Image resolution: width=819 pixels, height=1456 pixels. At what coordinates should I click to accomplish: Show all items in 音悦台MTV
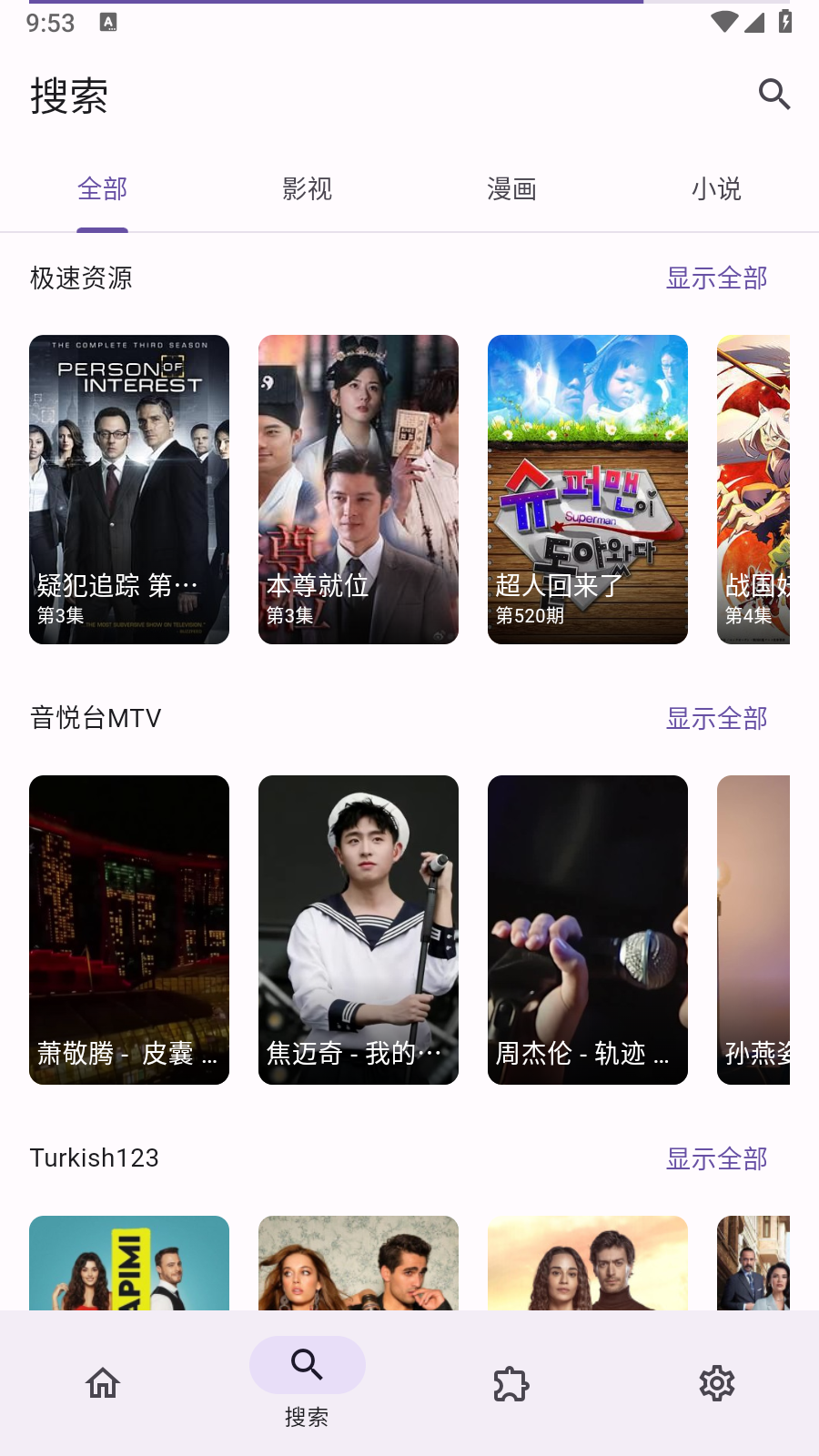[x=716, y=719]
